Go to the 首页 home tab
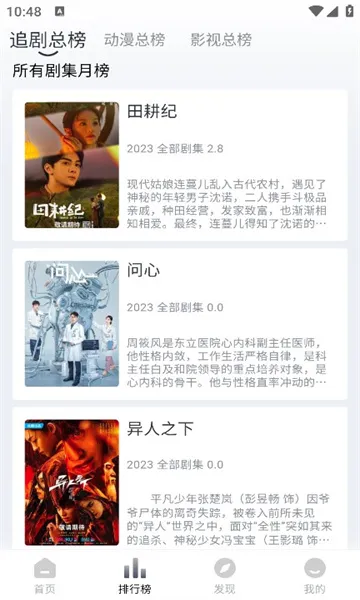Image resolution: width=360 pixels, height=600 pixels. tap(45, 576)
